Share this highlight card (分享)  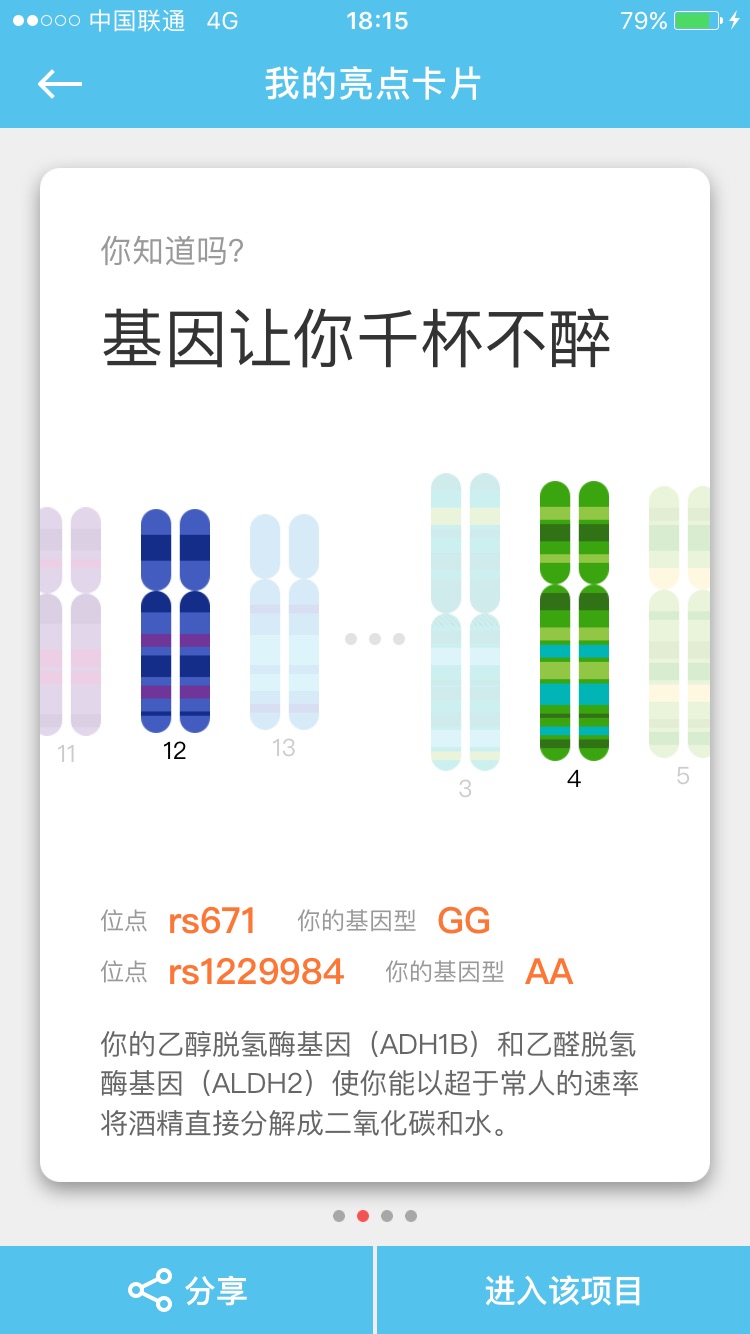[x=187, y=1290]
